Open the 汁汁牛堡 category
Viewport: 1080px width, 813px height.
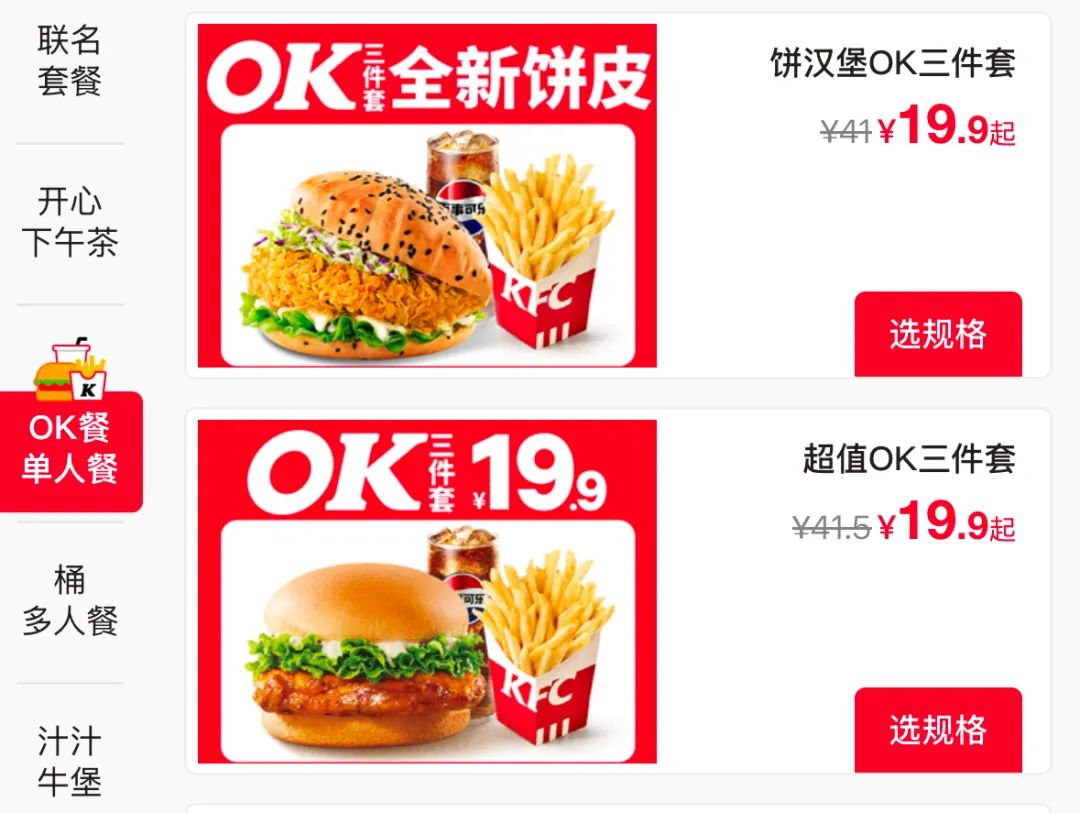[70, 761]
